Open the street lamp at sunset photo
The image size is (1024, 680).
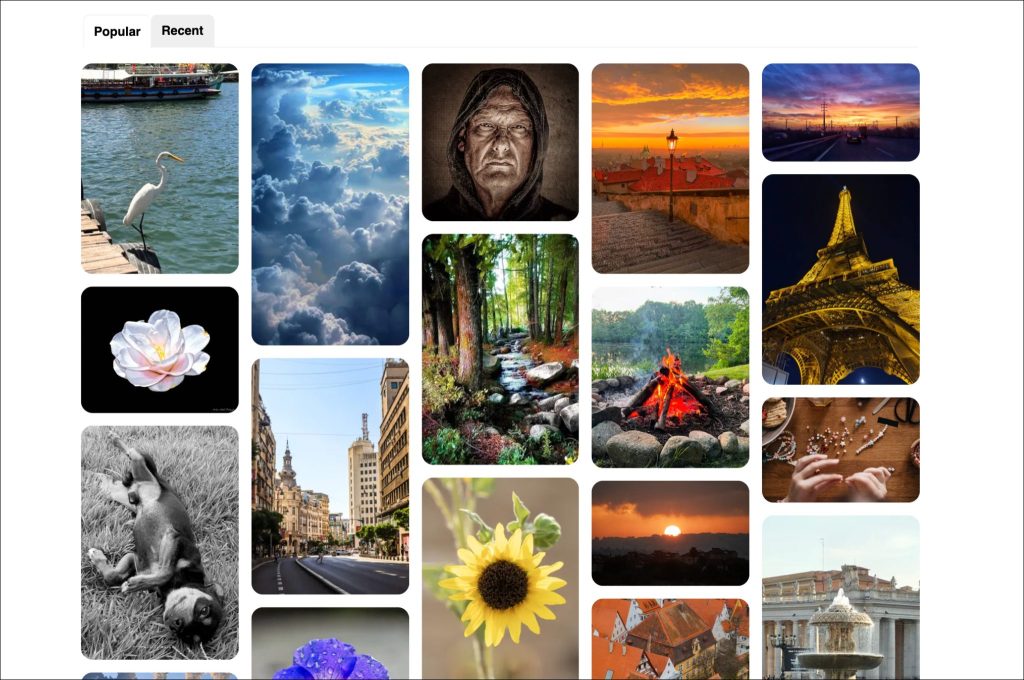[x=670, y=168]
